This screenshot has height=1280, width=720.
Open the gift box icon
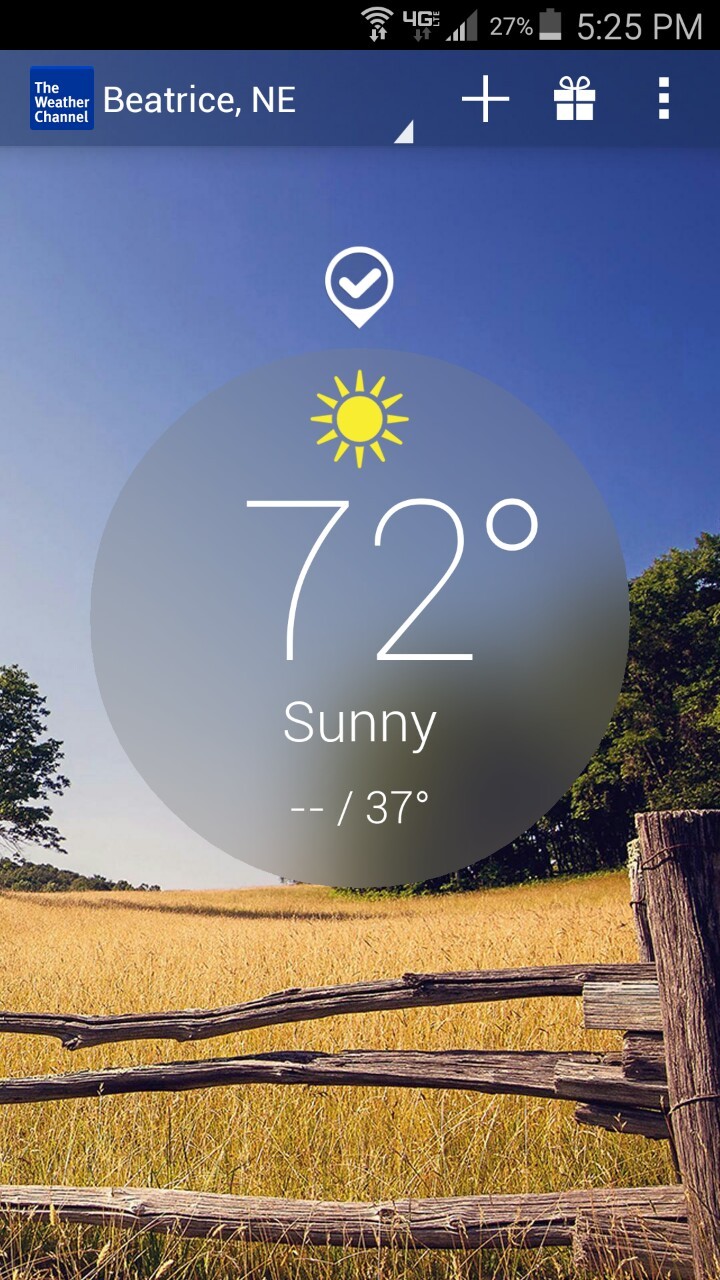pos(575,99)
